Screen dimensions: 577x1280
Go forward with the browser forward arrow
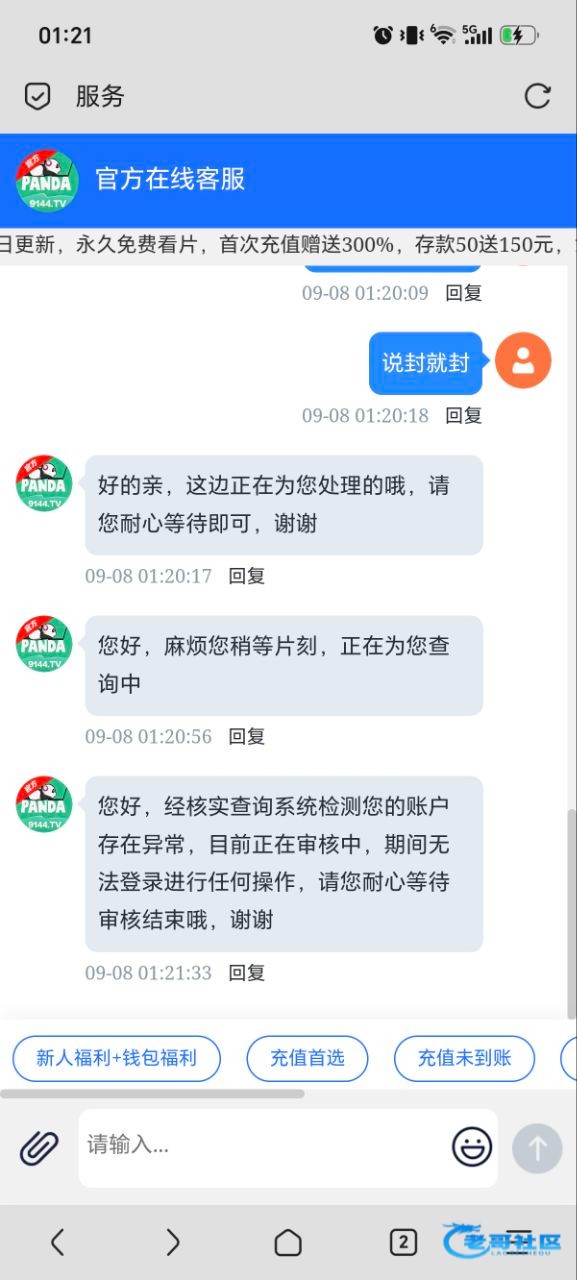click(x=173, y=1242)
